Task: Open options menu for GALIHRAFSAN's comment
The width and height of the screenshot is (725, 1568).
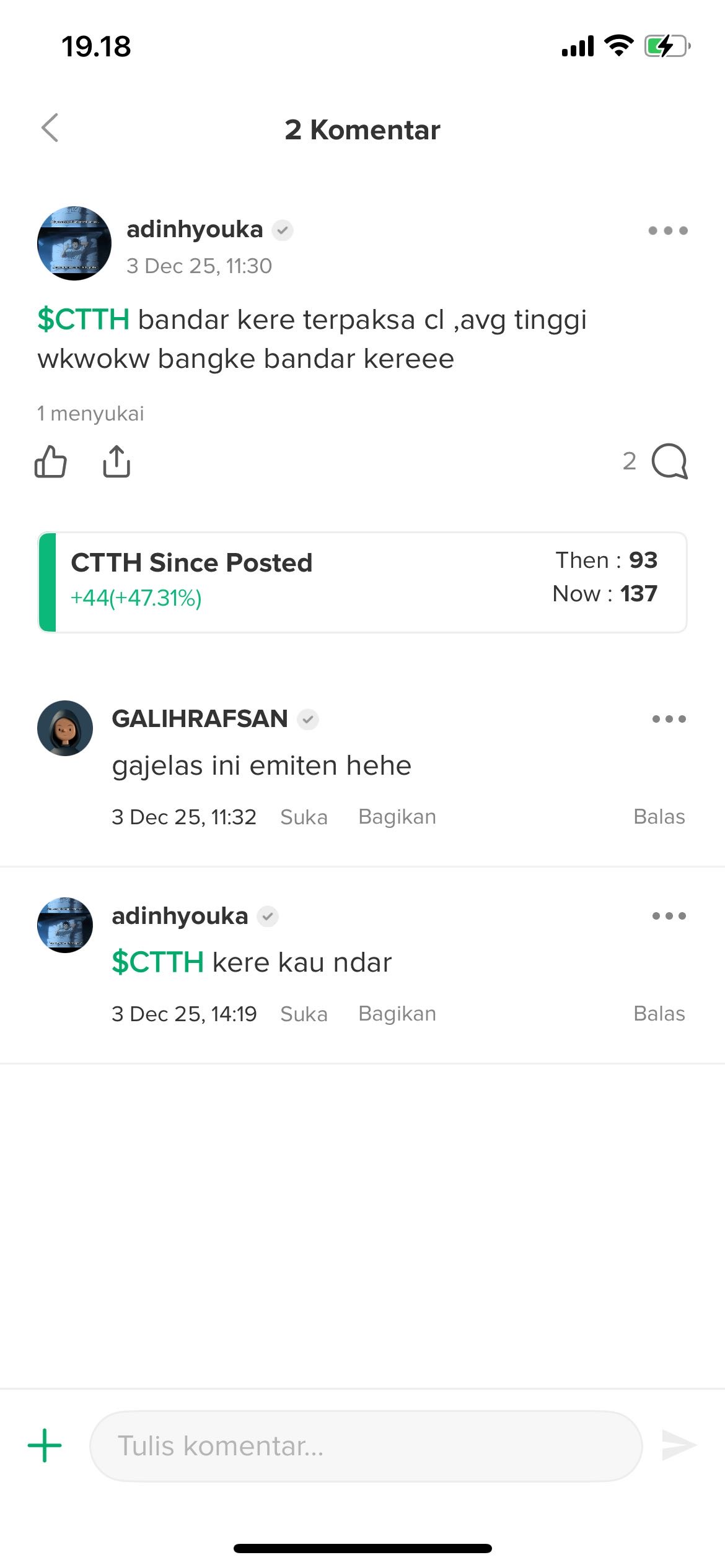Action: (x=669, y=719)
